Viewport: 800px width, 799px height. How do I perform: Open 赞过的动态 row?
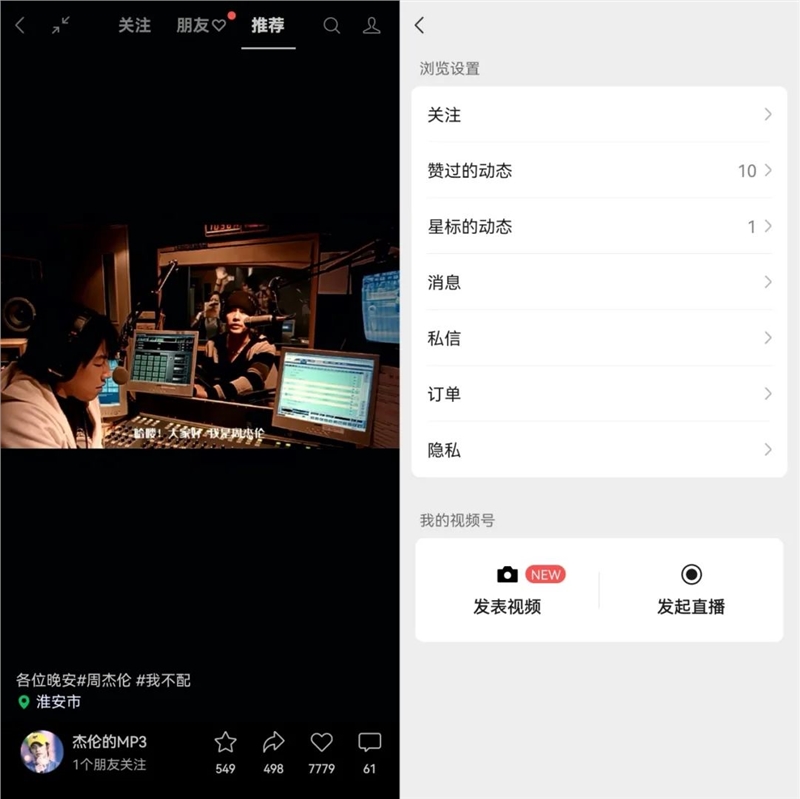coord(599,171)
